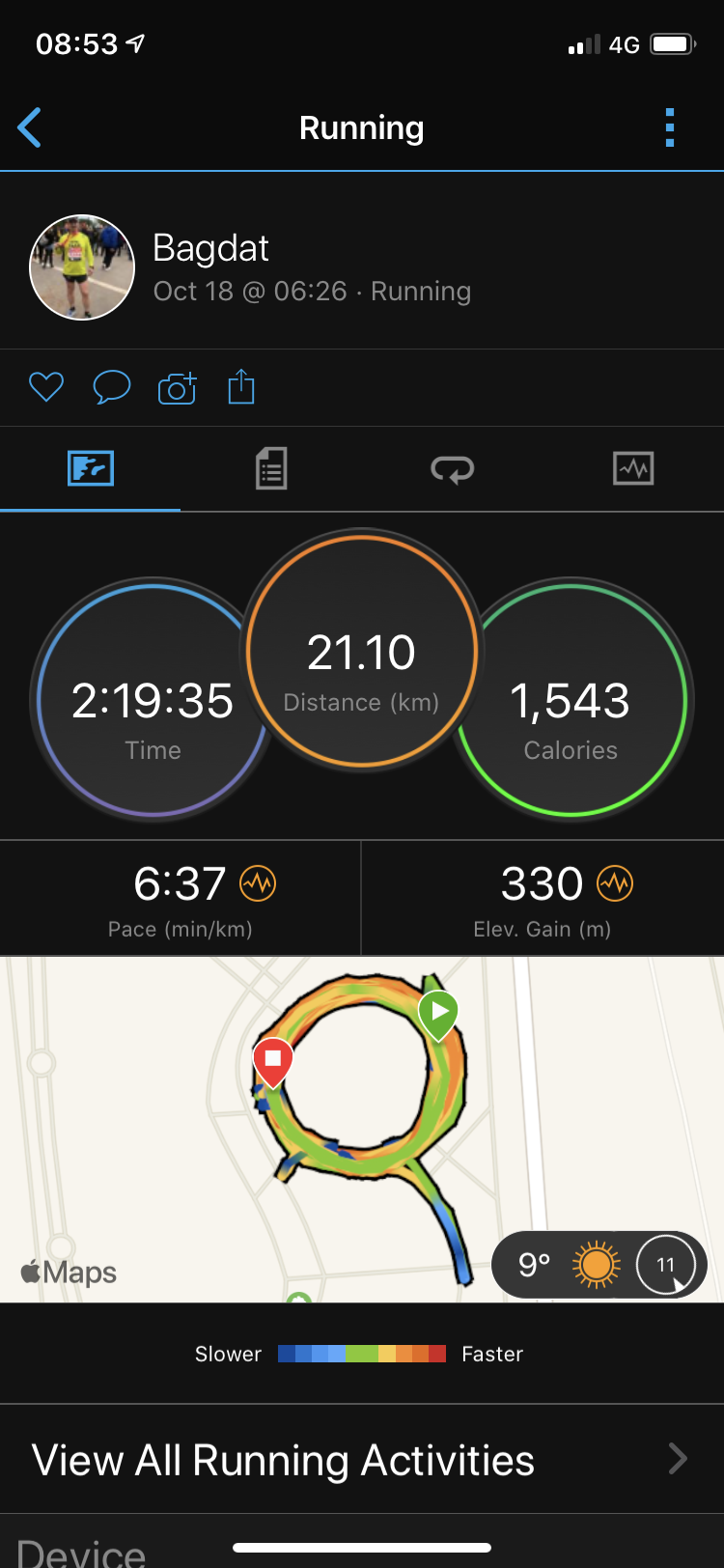Open Bagdat's profile picture
The image size is (724, 1568).
tap(82, 267)
